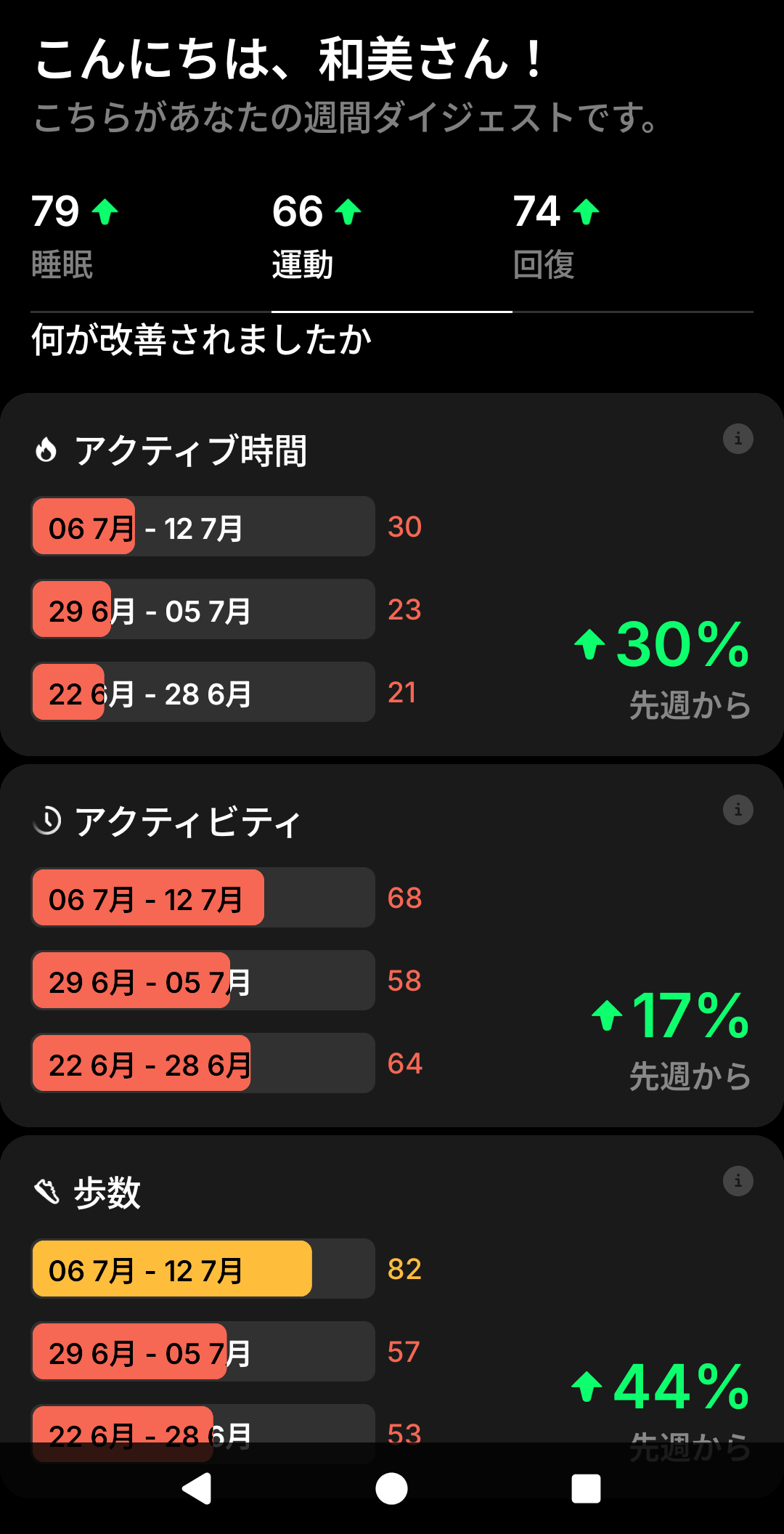Open the 回復 tab

point(633,238)
